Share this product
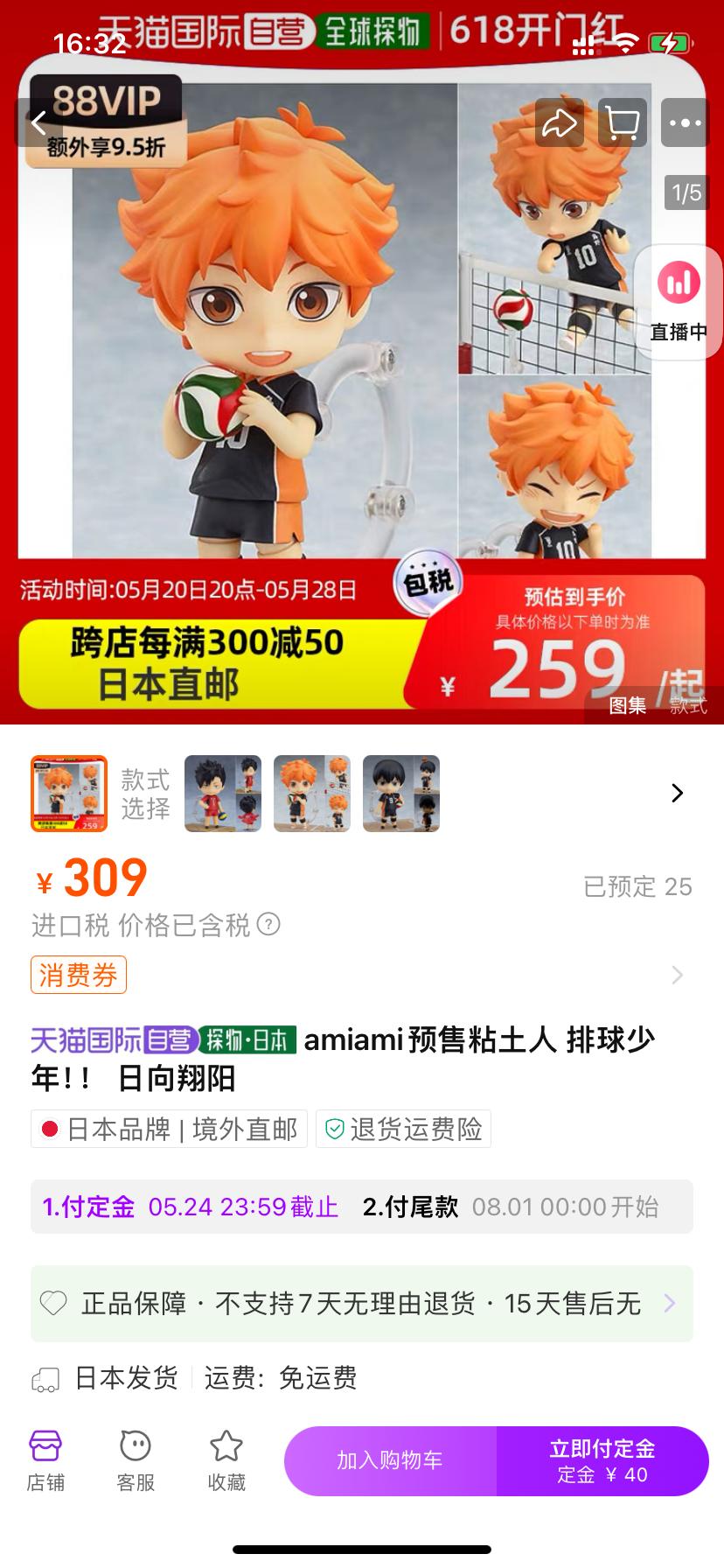The width and height of the screenshot is (724, 1568). coord(559,123)
